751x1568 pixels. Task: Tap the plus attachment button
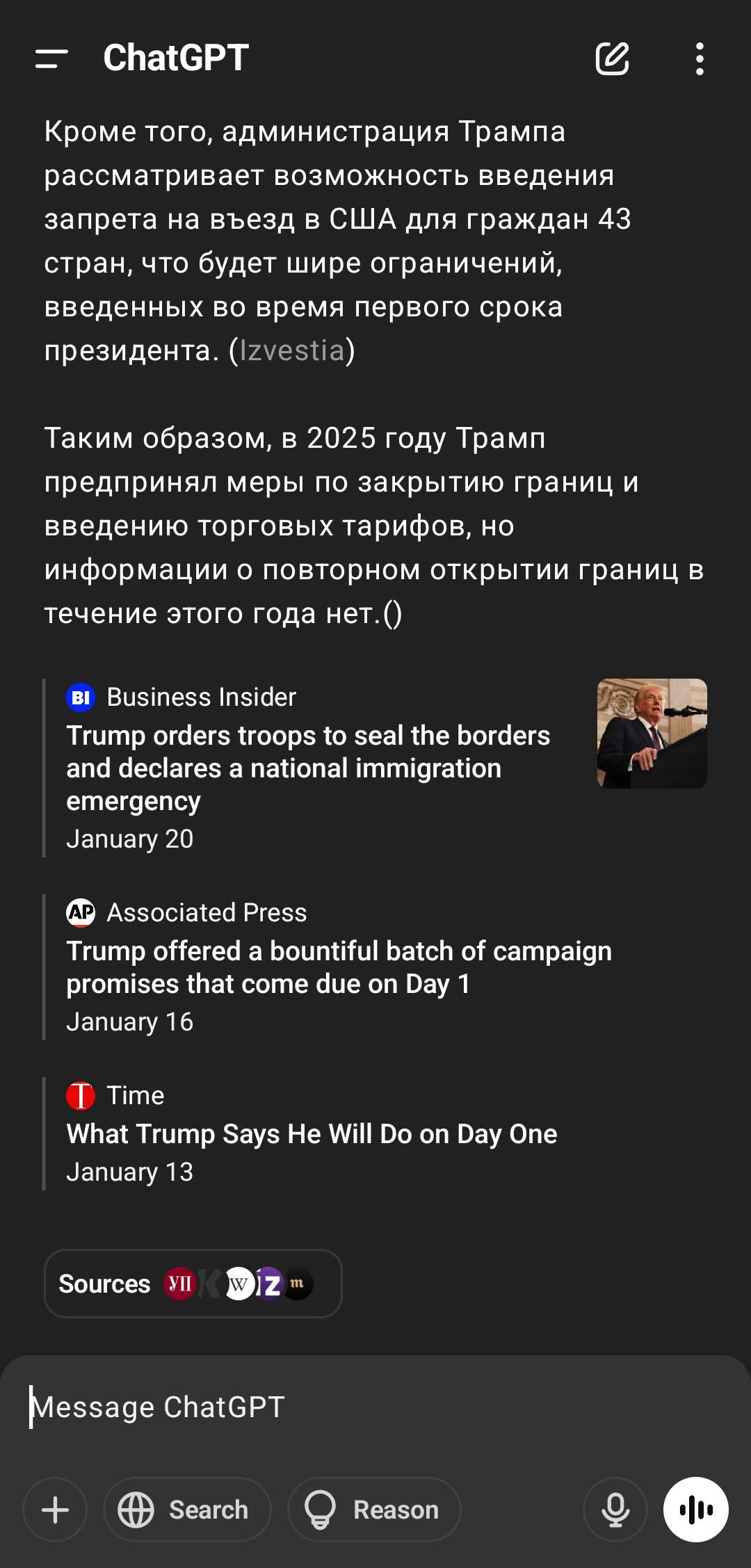click(55, 1510)
